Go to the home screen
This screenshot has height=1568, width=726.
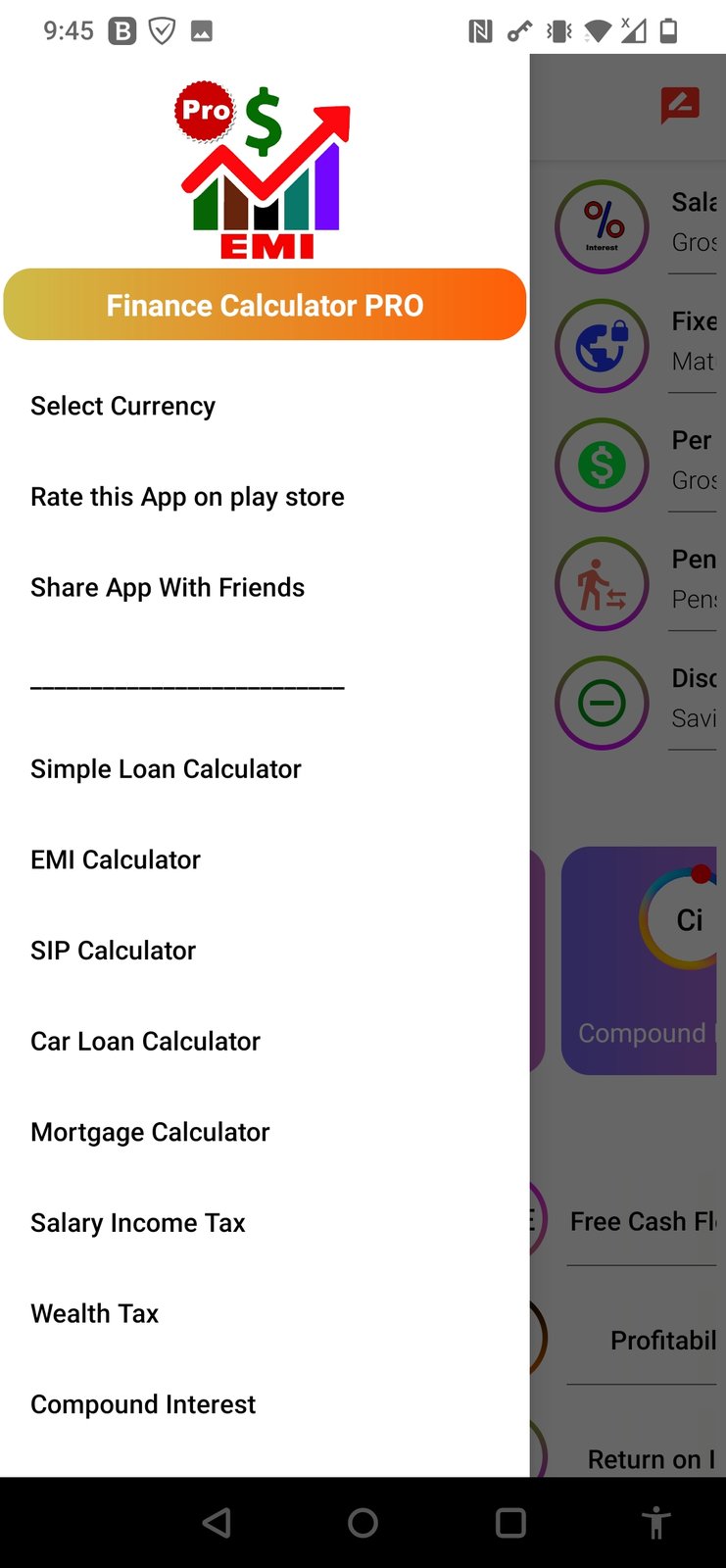point(363,1523)
